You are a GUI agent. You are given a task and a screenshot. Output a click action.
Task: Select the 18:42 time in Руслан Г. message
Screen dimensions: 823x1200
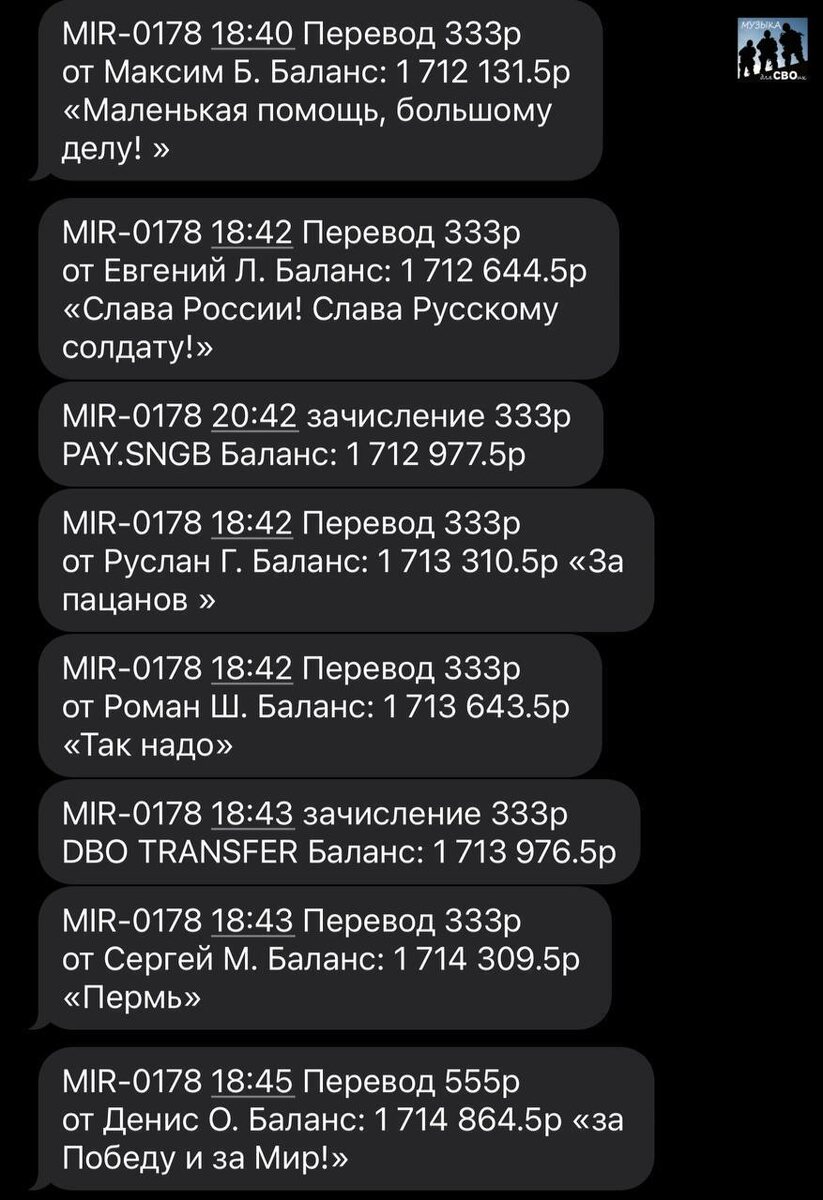tap(252, 524)
